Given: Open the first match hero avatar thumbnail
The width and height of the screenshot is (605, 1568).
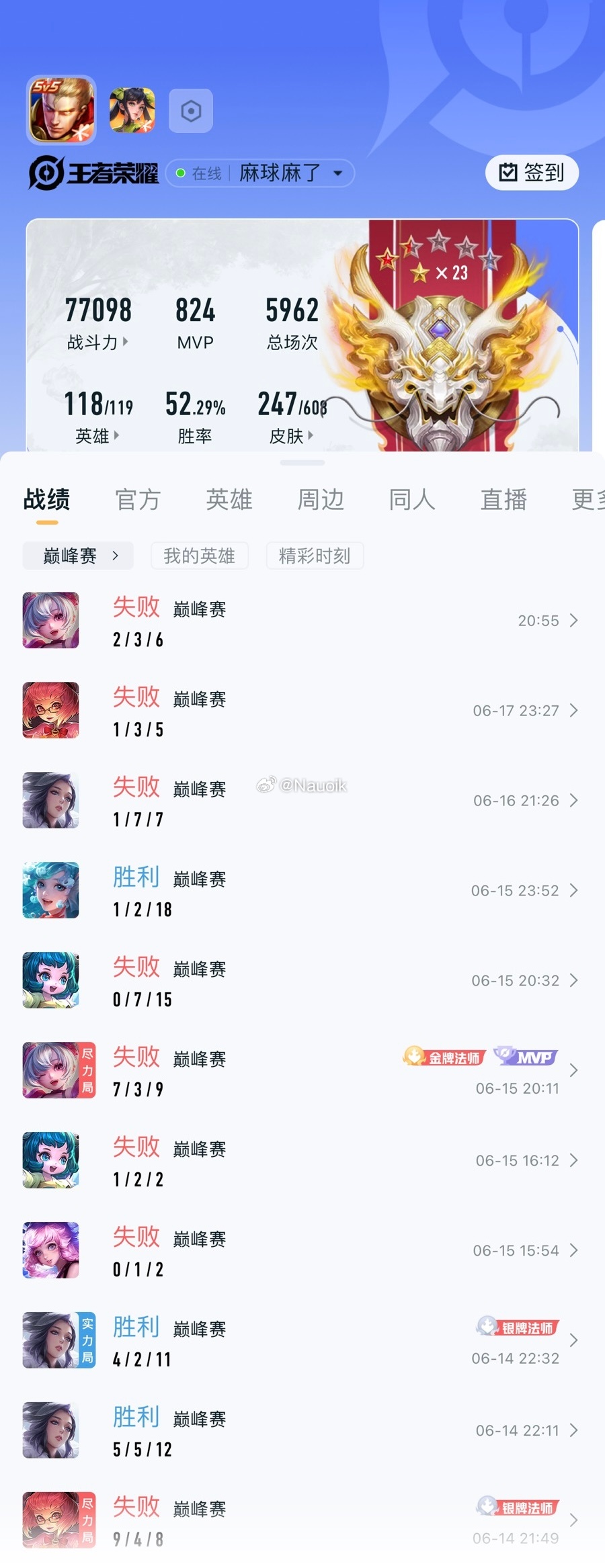Looking at the screenshot, I should click(x=50, y=619).
